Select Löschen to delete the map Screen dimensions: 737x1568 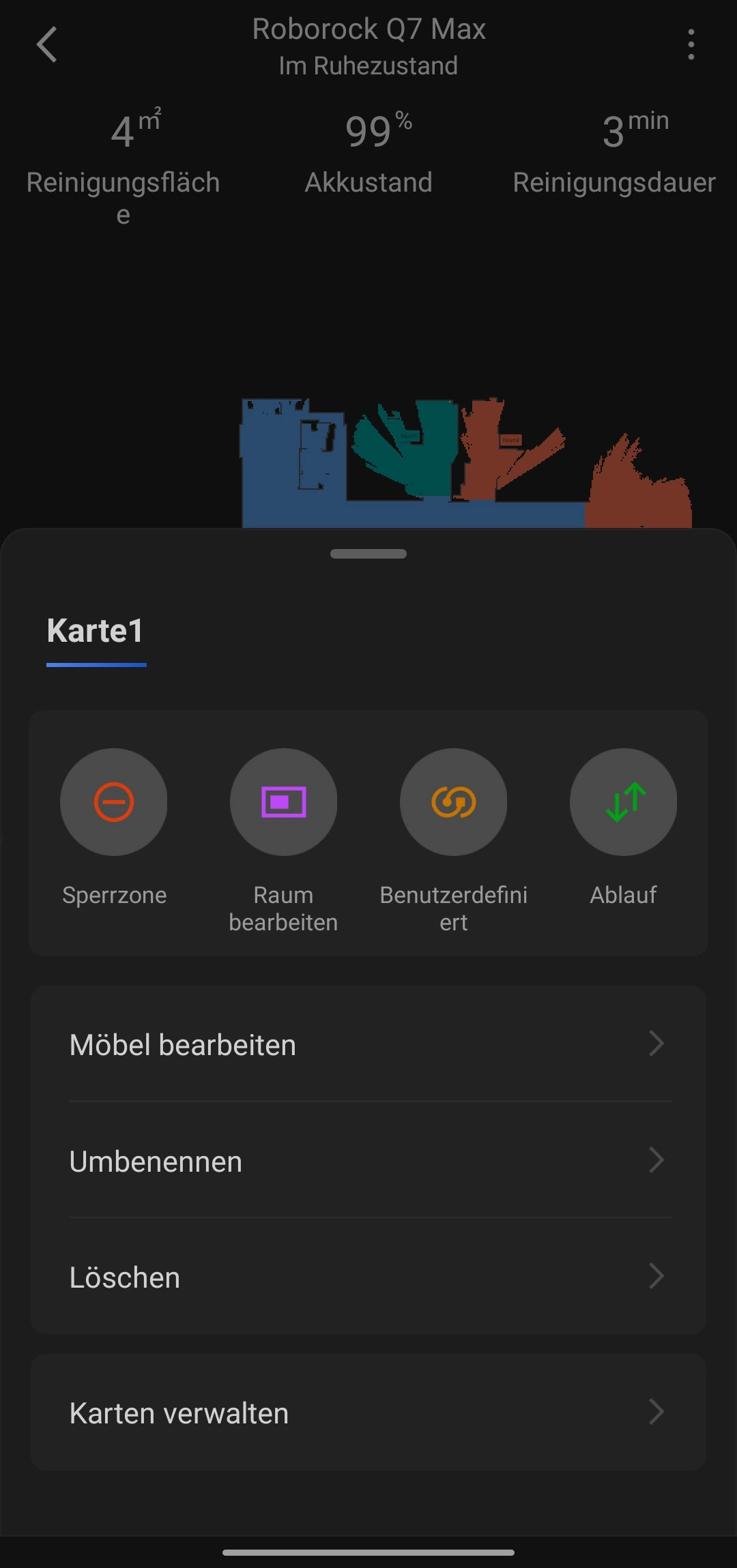click(x=369, y=1277)
